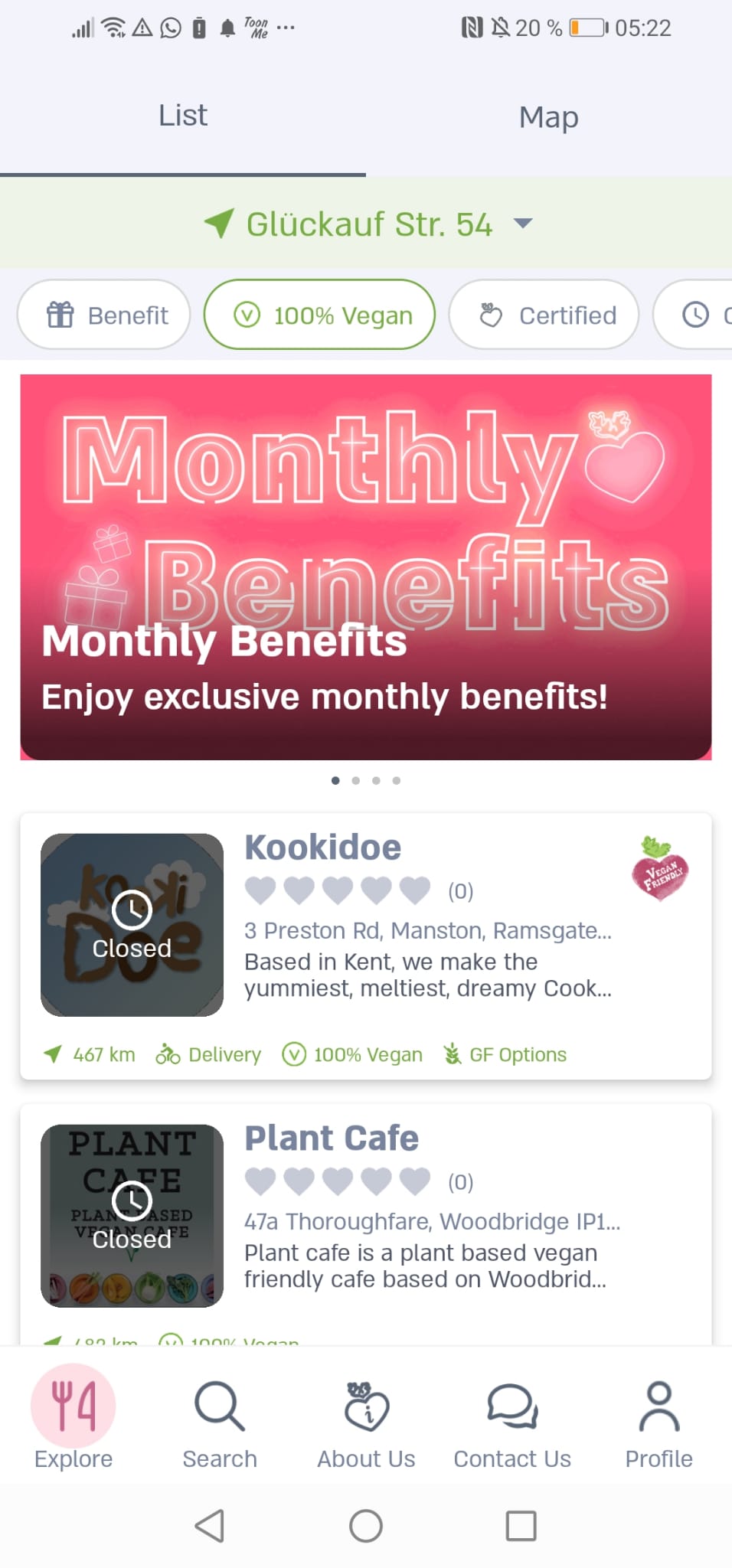The width and height of the screenshot is (732, 1568).
Task: Open the Plant Cafe listing card
Action: click(x=366, y=1225)
